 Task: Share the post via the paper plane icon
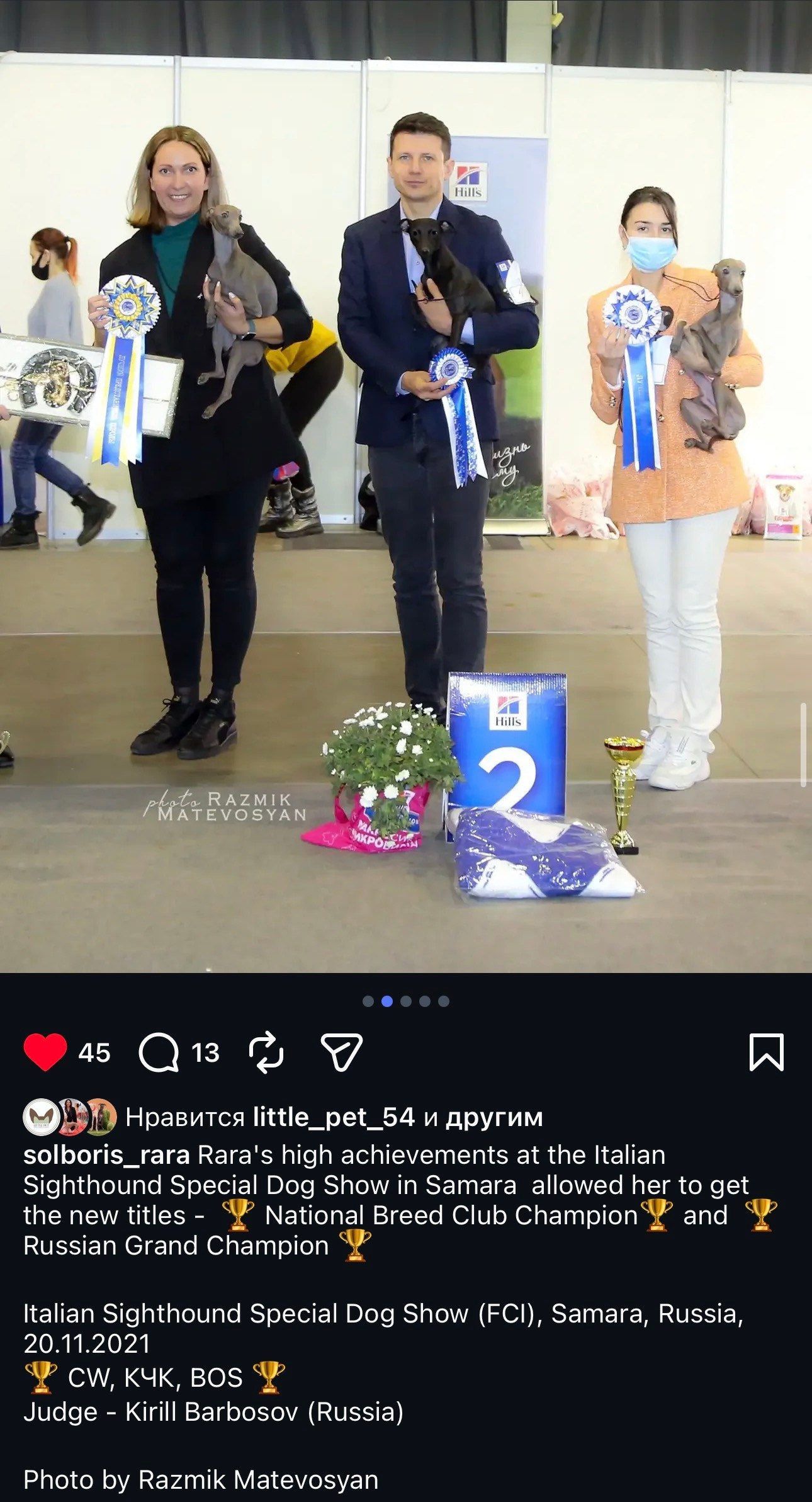coord(341,1052)
